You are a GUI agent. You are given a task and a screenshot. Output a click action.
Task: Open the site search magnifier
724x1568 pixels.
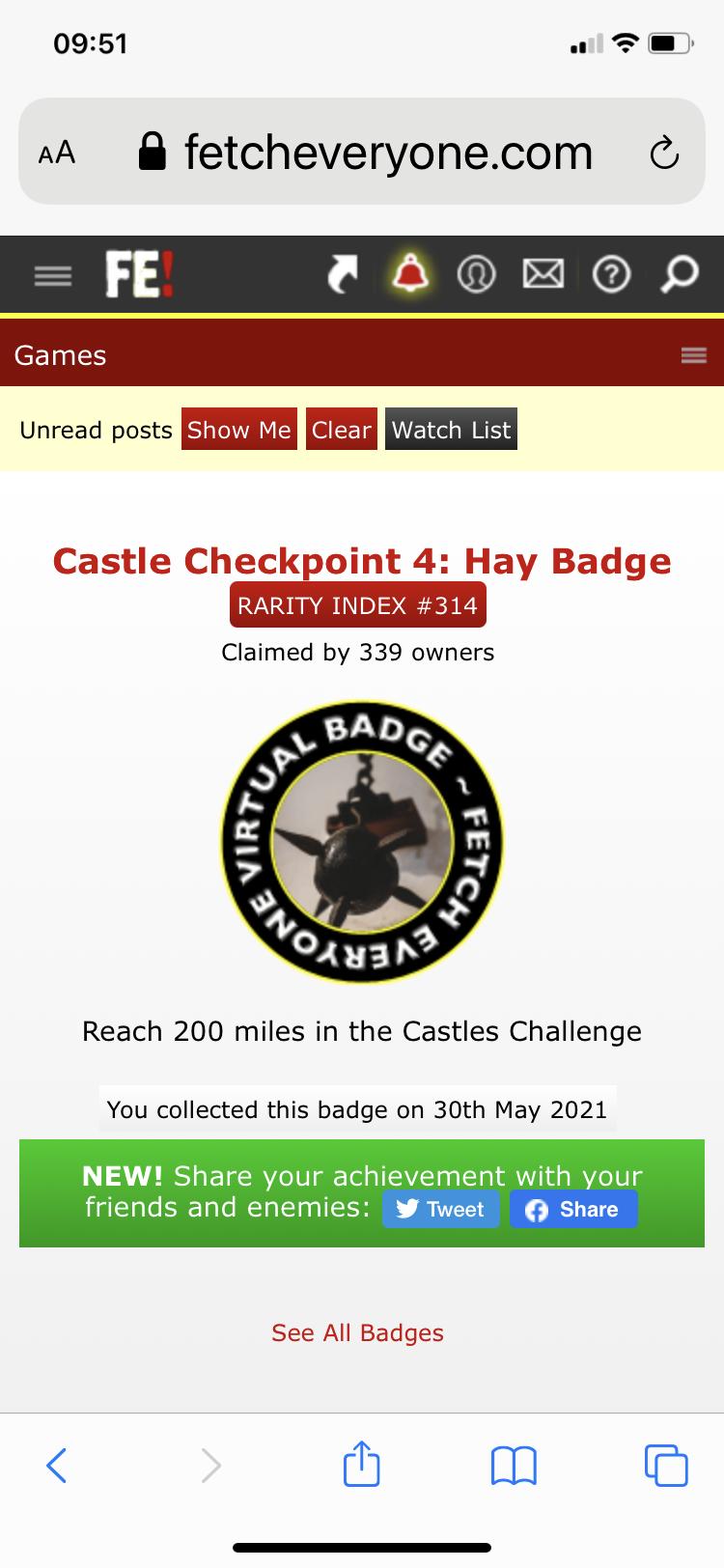click(x=680, y=275)
